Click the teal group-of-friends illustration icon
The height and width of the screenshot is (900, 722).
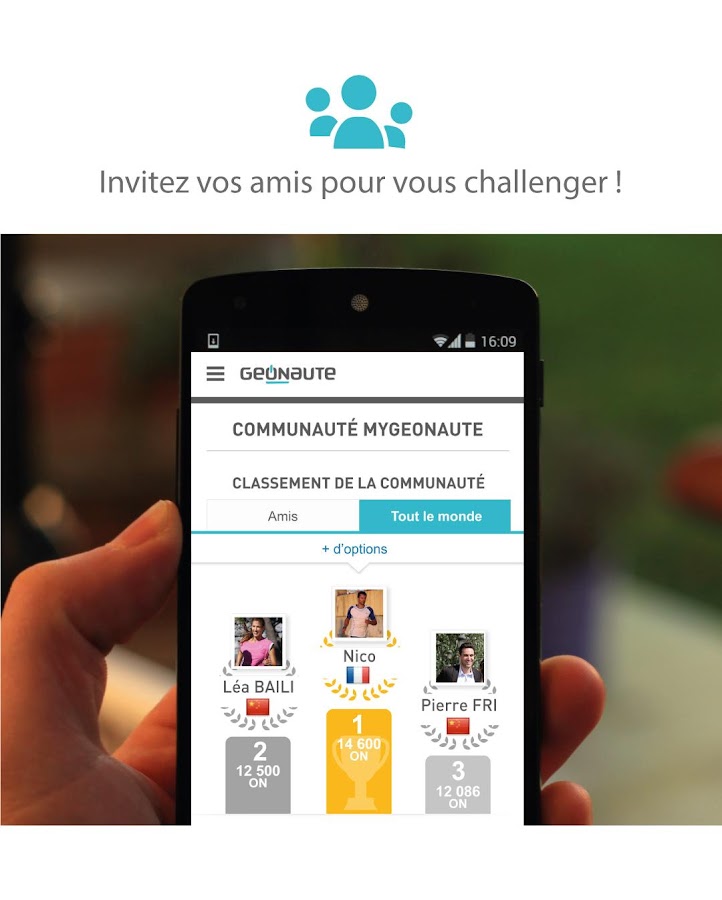click(358, 113)
